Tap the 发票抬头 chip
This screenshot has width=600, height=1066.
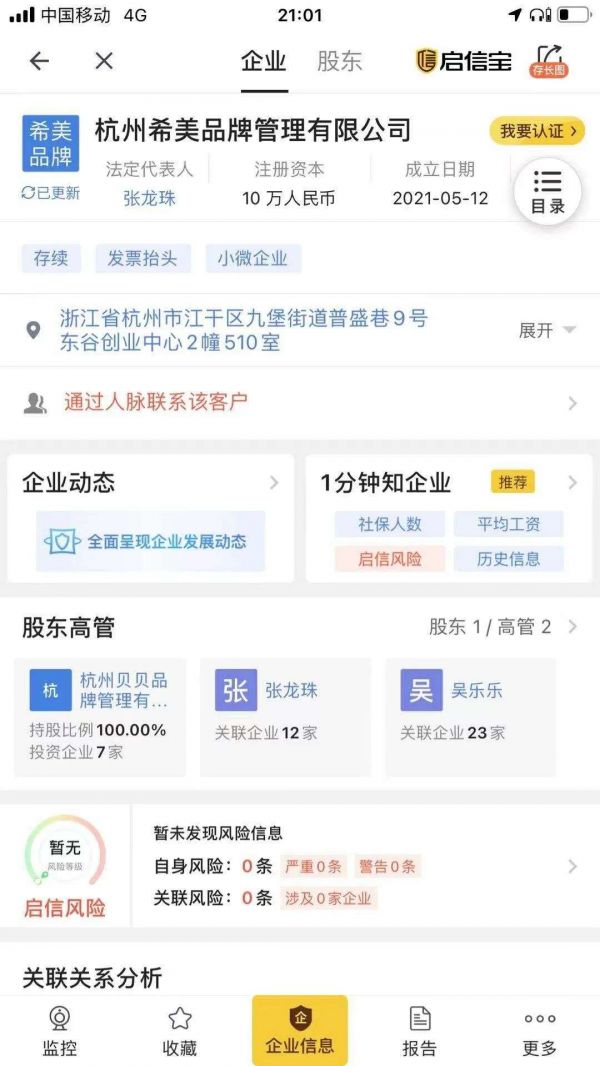click(142, 258)
